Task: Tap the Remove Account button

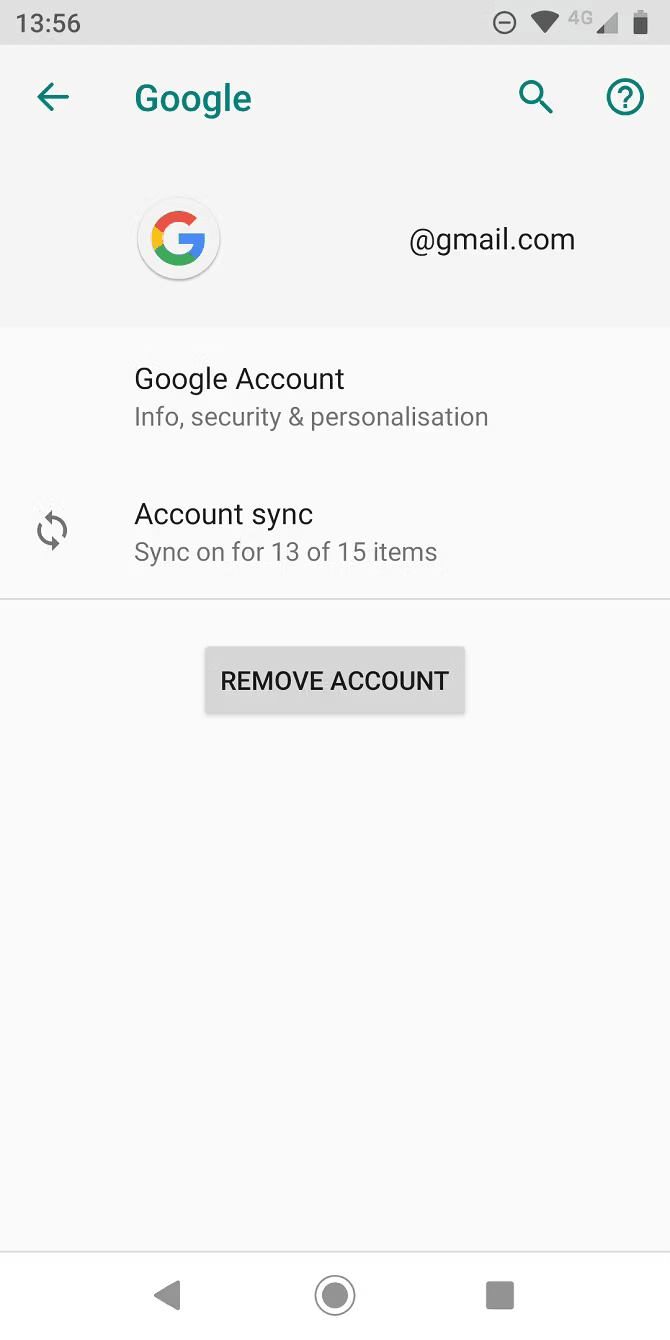Action: click(335, 680)
